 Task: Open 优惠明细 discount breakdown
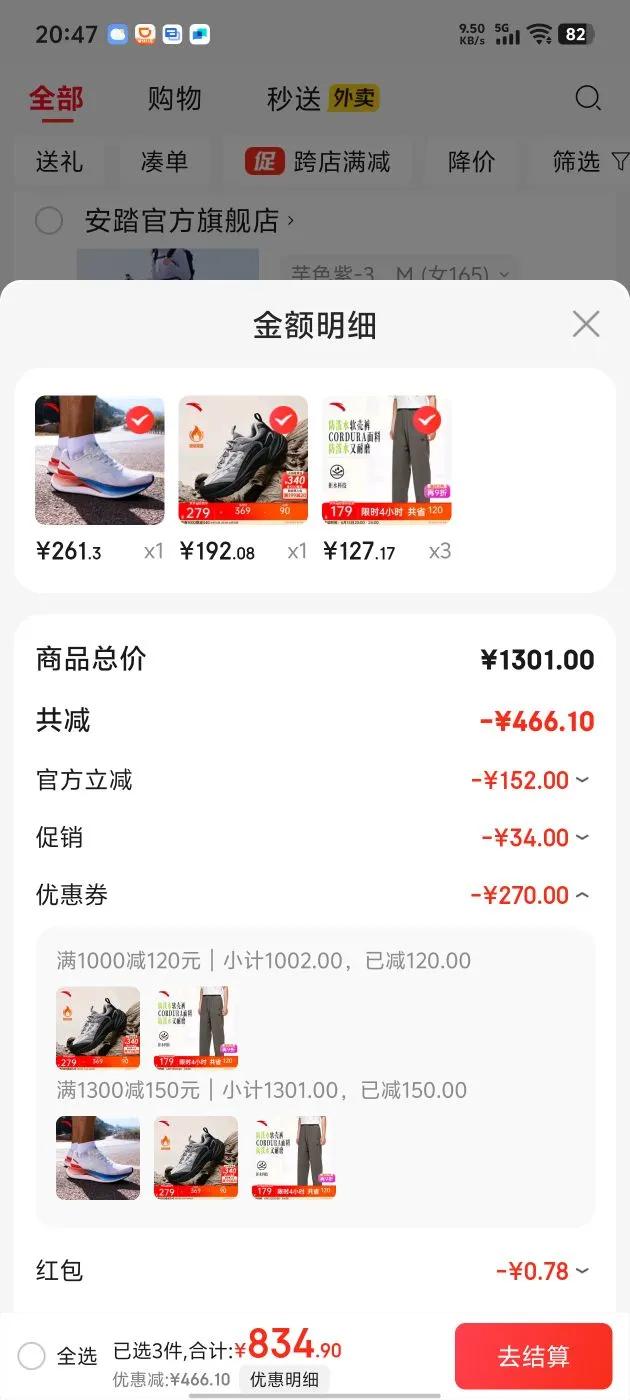(x=284, y=1380)
